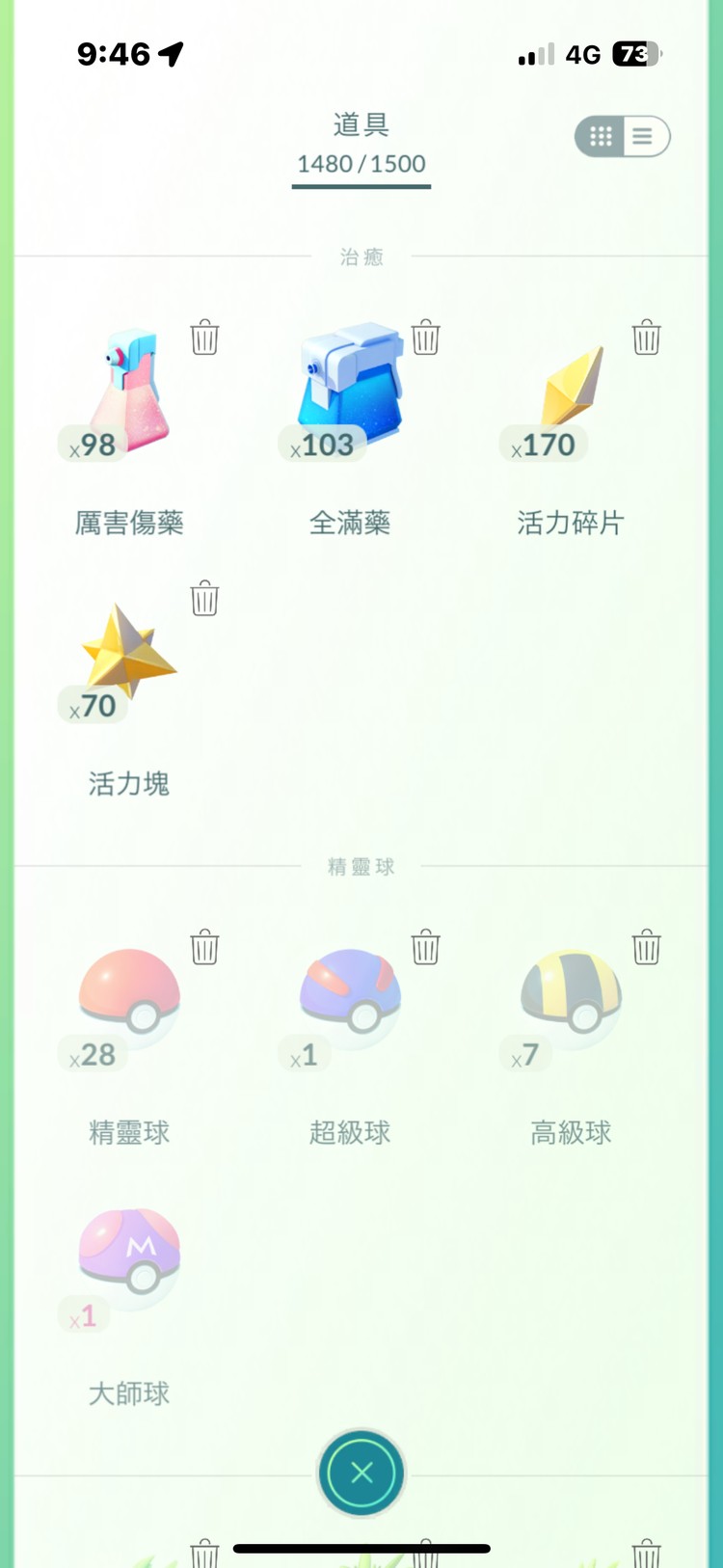Tap the 精靈球 (Poké Balls) section header
The height and width of the screenshot is (1568, 723).
pos(361,866)
